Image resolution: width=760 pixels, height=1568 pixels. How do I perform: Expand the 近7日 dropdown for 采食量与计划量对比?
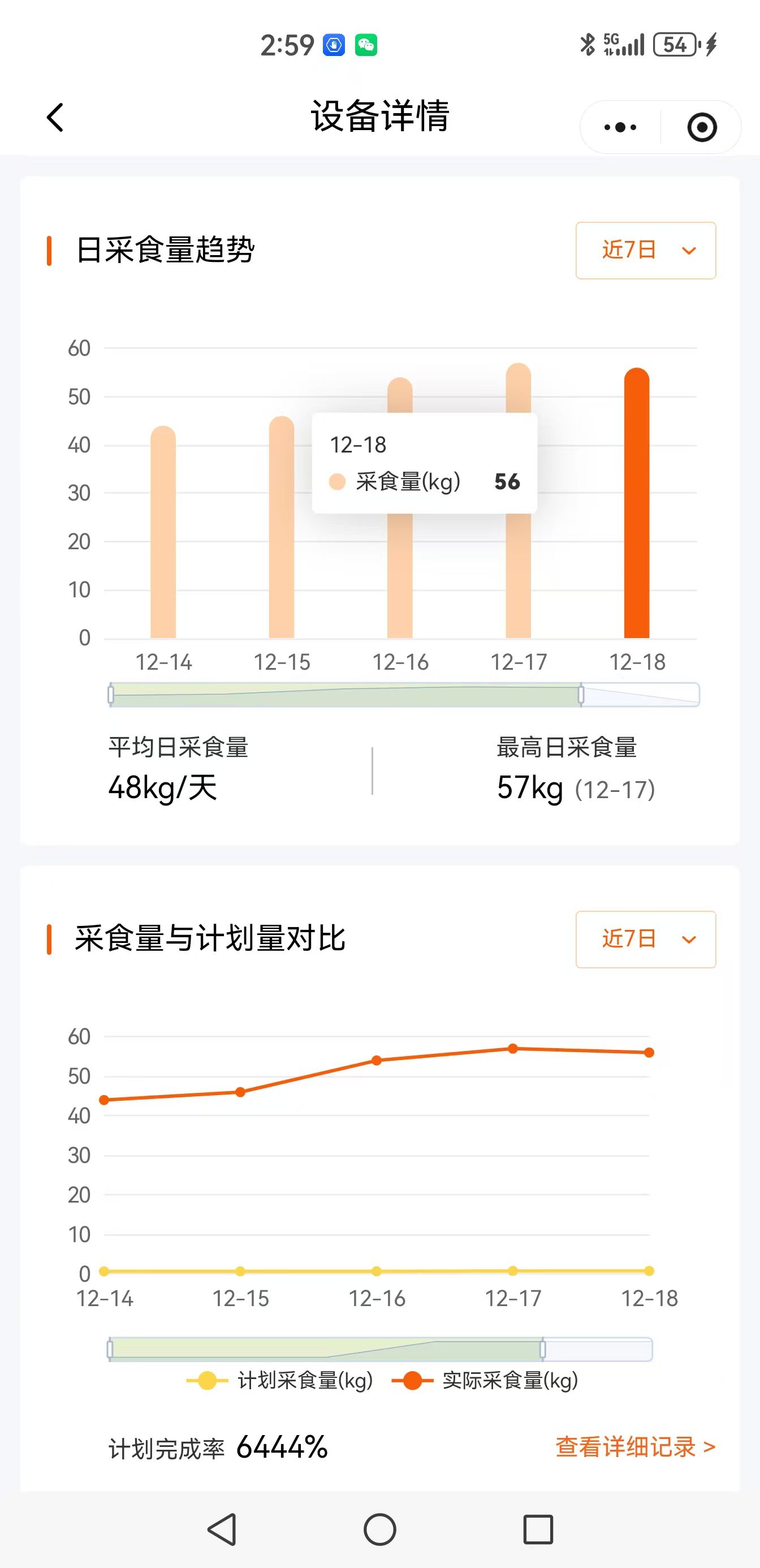(646, 939)
